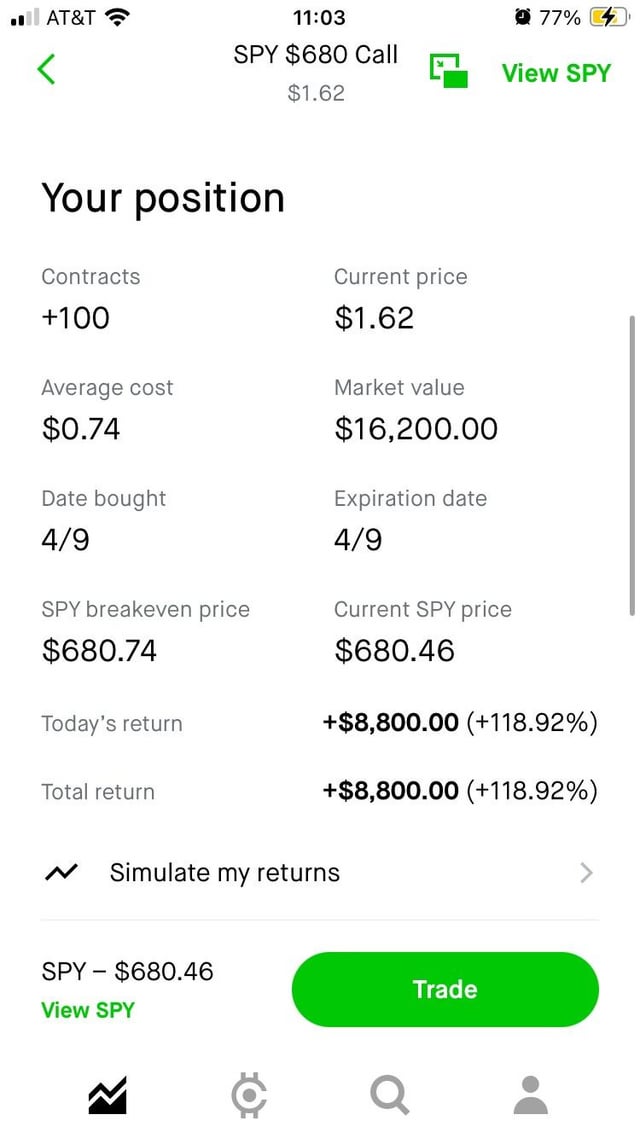Switch to the investing chart tab
640x1138 pixels.
click(107, 1096)
